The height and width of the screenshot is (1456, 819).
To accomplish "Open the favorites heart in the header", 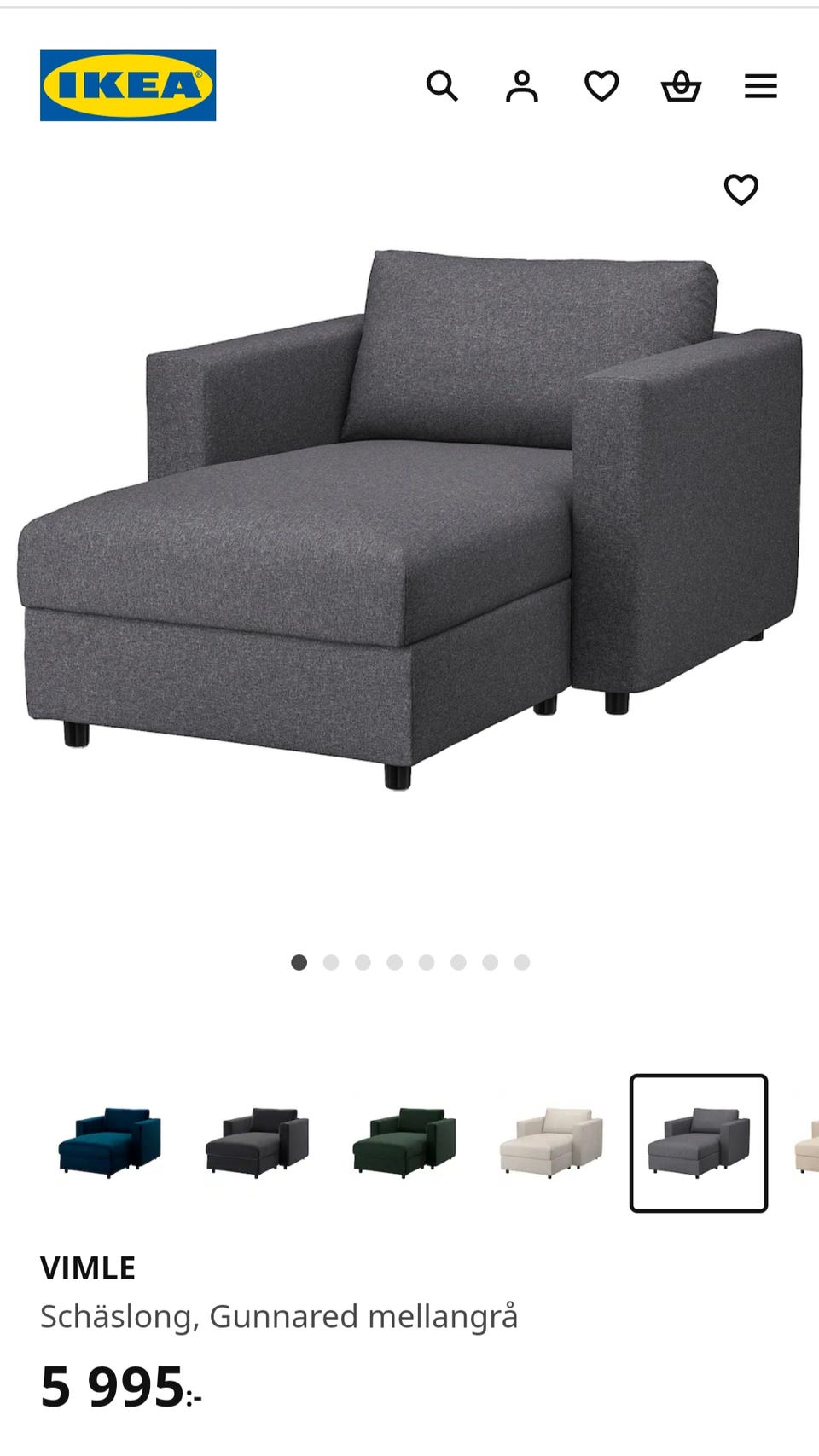I will [x=601, y=86].
